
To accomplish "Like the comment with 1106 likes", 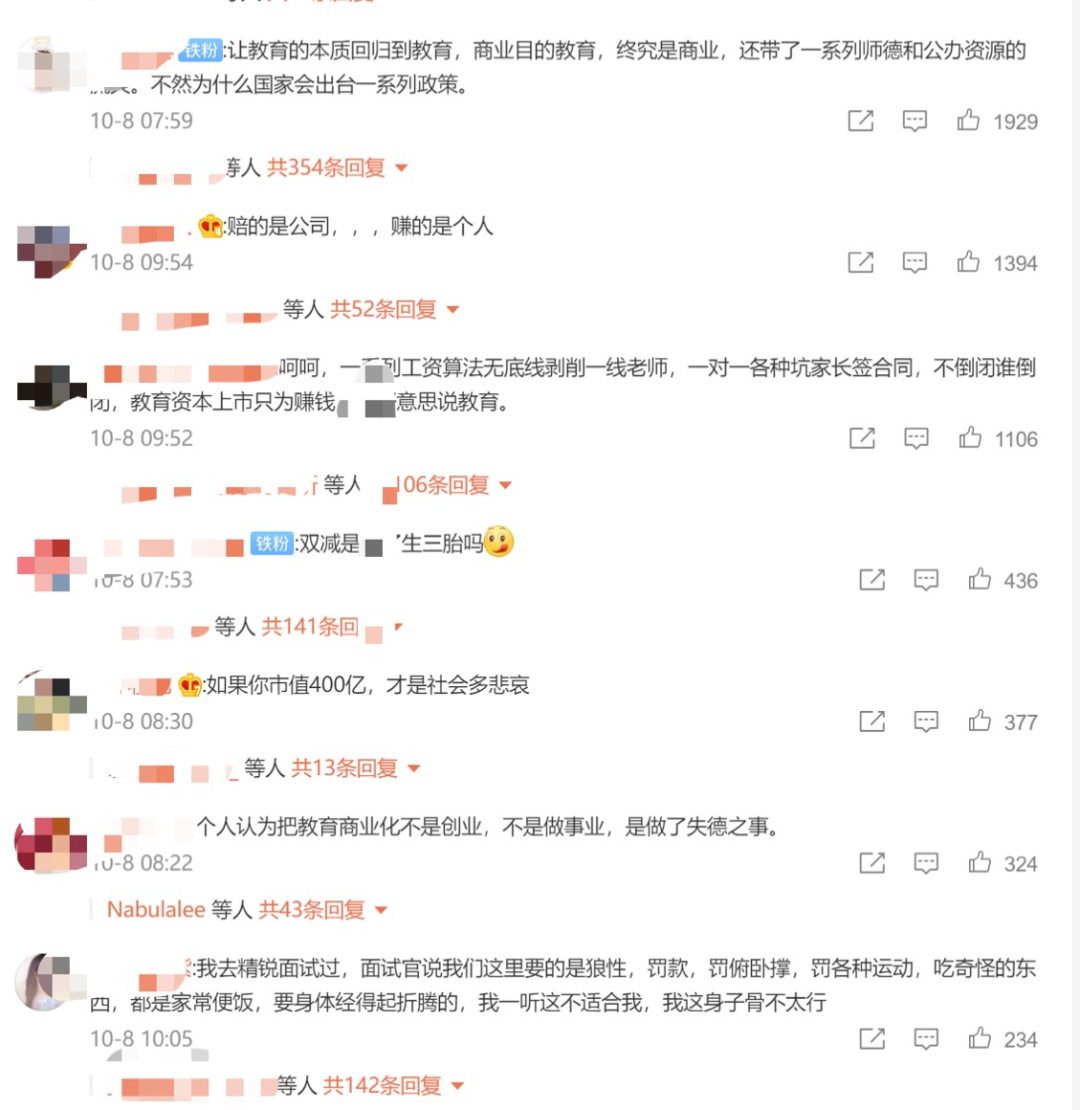I will pyautogui.click(x=969, y=438).
